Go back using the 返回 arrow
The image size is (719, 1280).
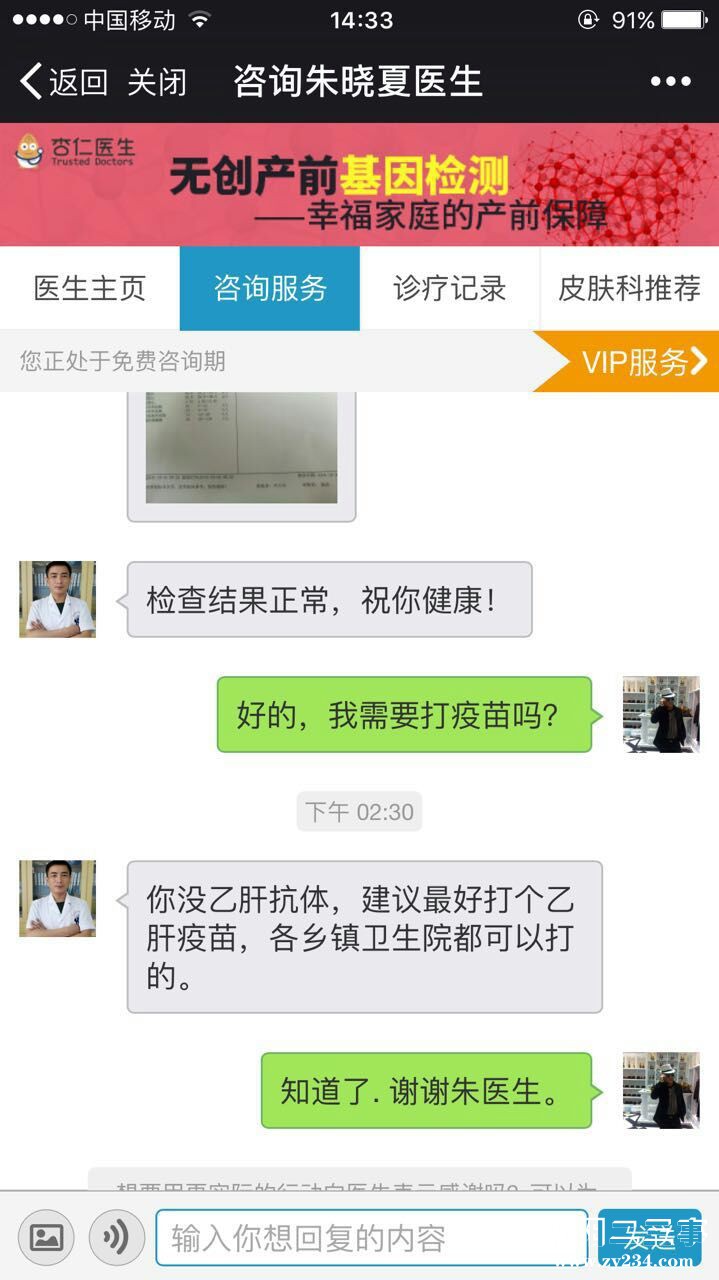coord(62,81)
